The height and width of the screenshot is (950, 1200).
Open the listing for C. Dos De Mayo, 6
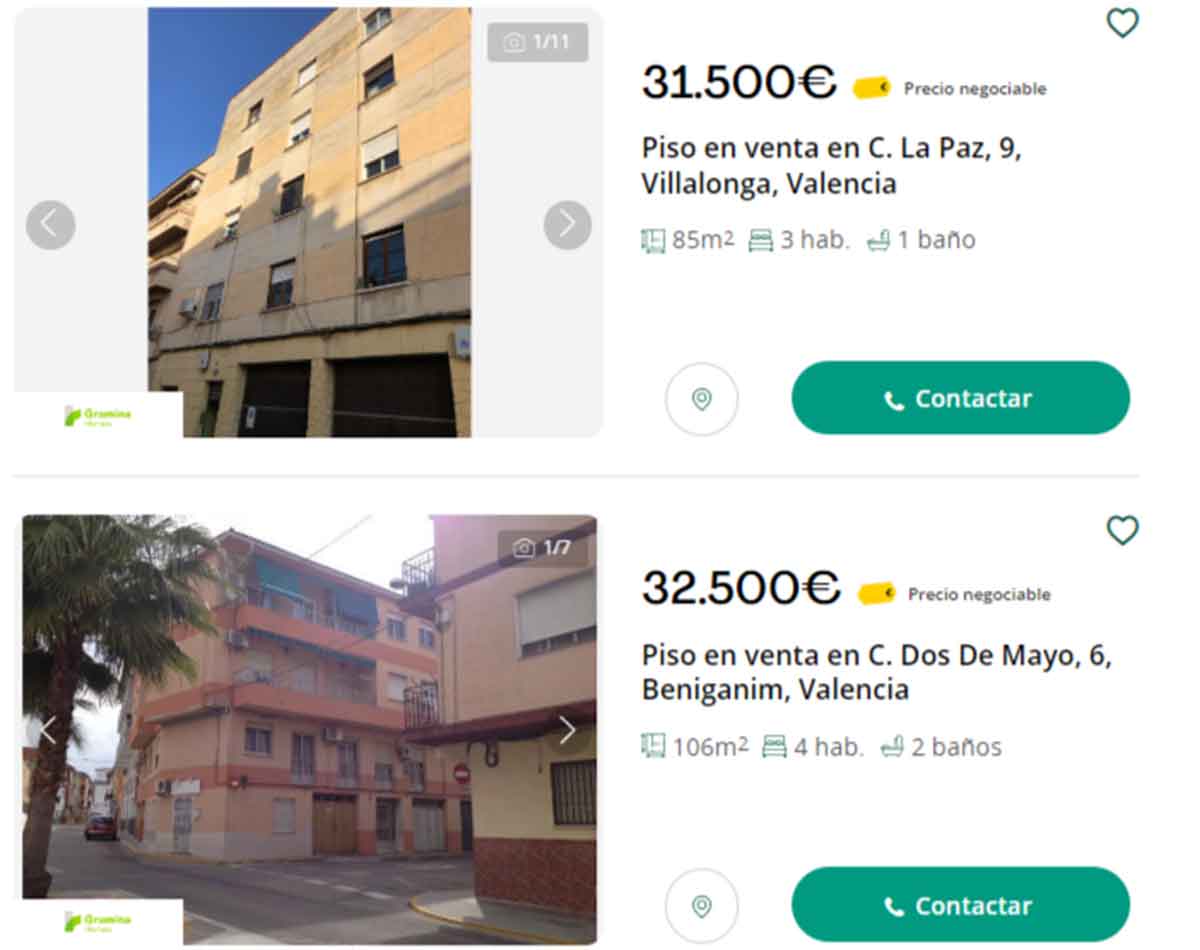pos(876,672)
